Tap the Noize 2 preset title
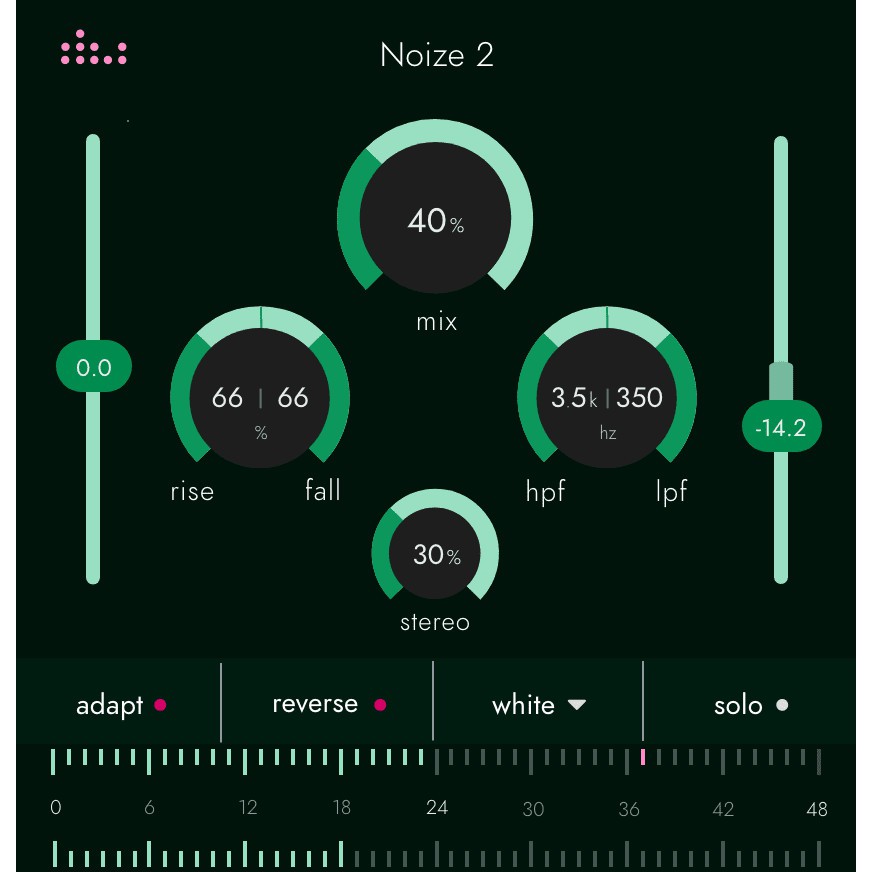 (437, 55)
